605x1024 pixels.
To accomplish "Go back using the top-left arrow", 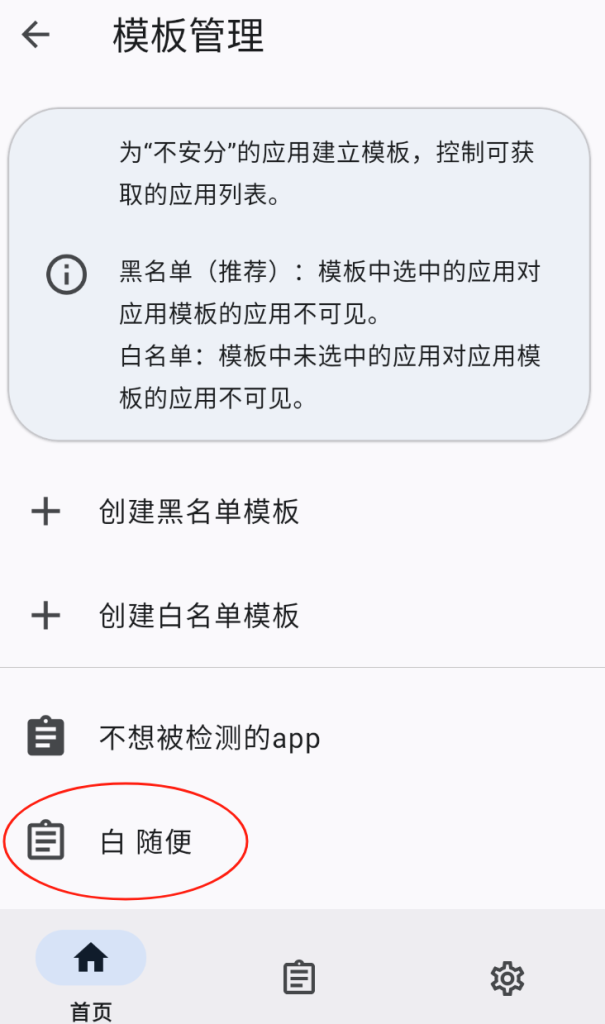I will pos(36,36).
